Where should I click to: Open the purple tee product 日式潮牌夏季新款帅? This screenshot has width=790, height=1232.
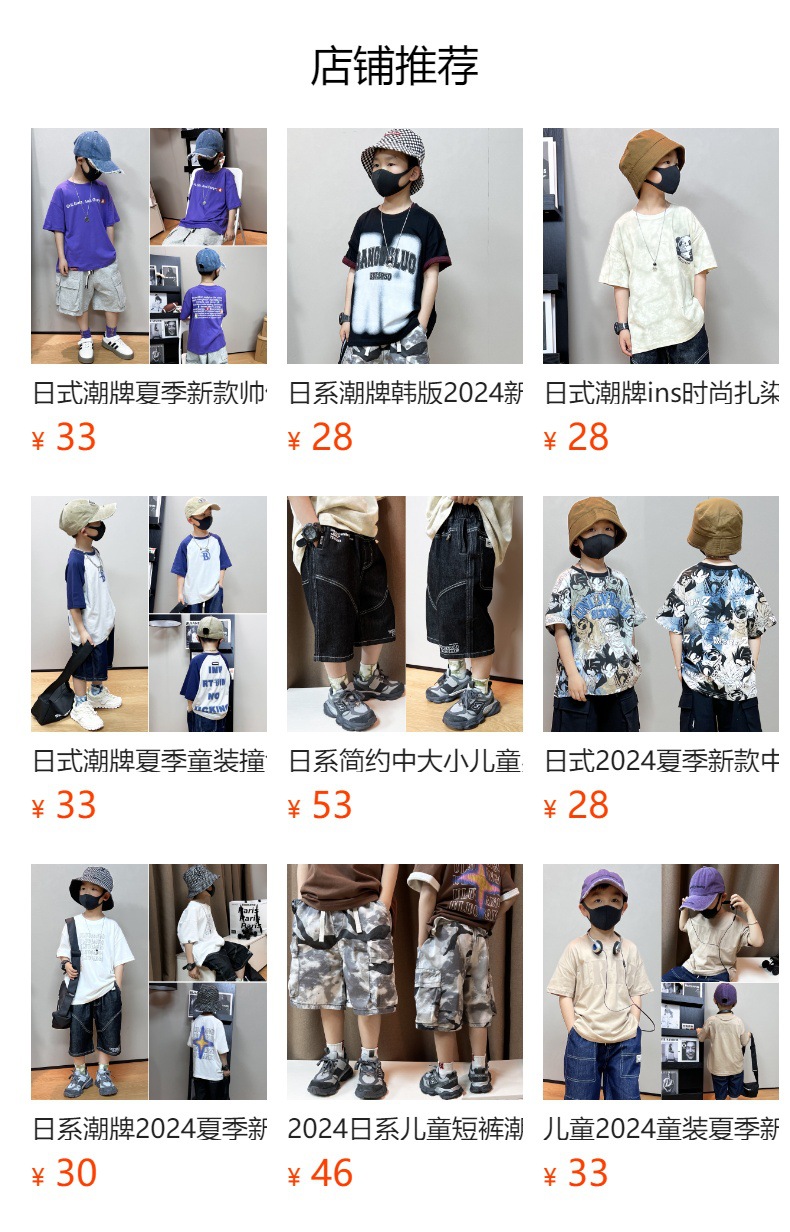click(x=149, y=246)
